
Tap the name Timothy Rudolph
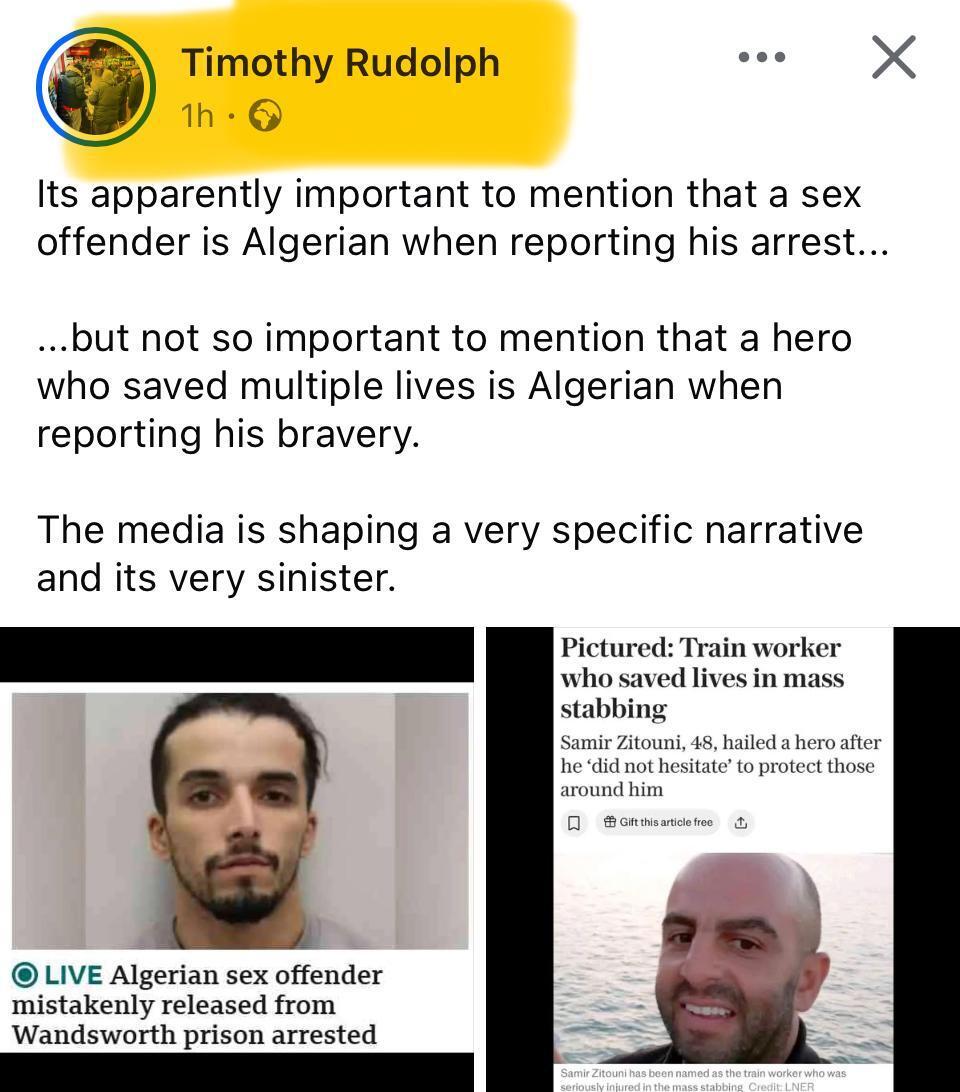pyautogui.click(x=340, y=63)
